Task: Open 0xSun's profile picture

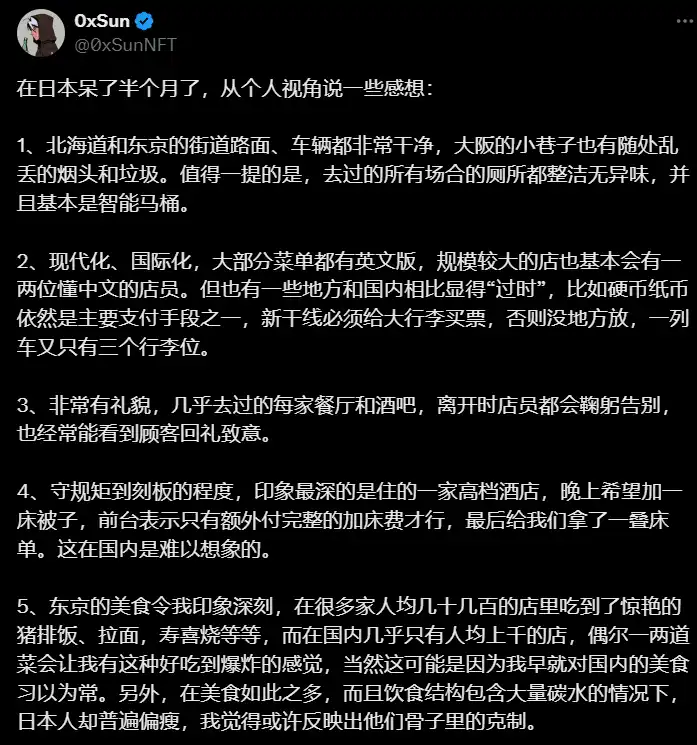Action: (41, 32)
